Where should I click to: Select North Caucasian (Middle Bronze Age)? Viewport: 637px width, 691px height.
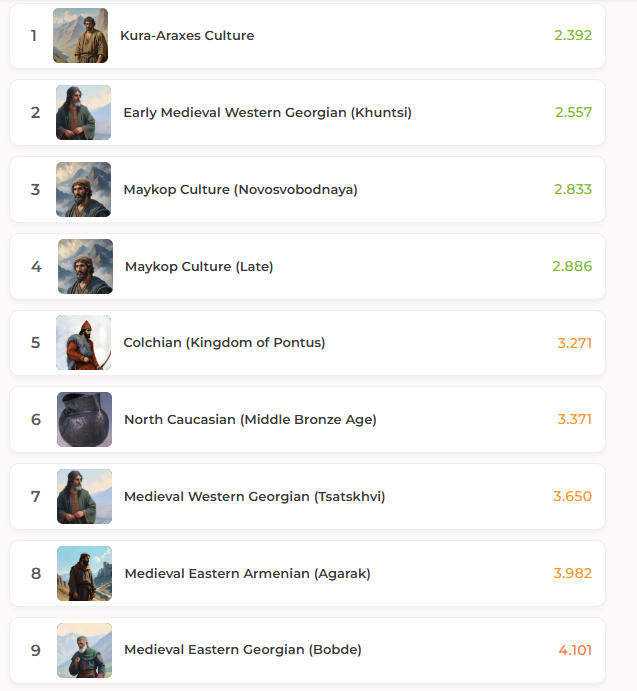[250, 420]
